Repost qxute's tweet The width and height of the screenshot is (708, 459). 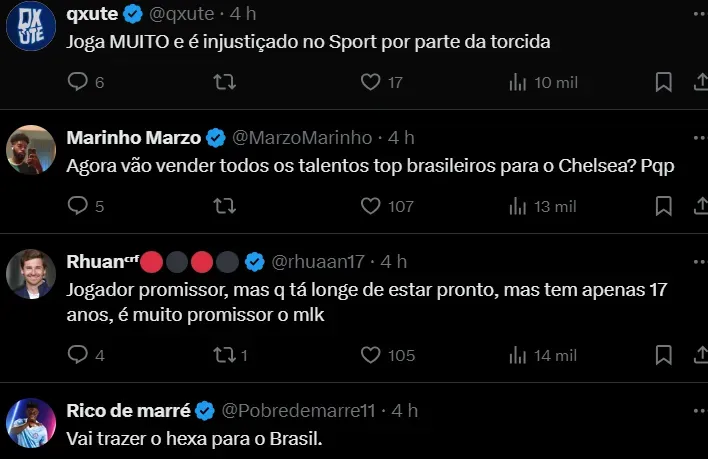click(225, 82)
